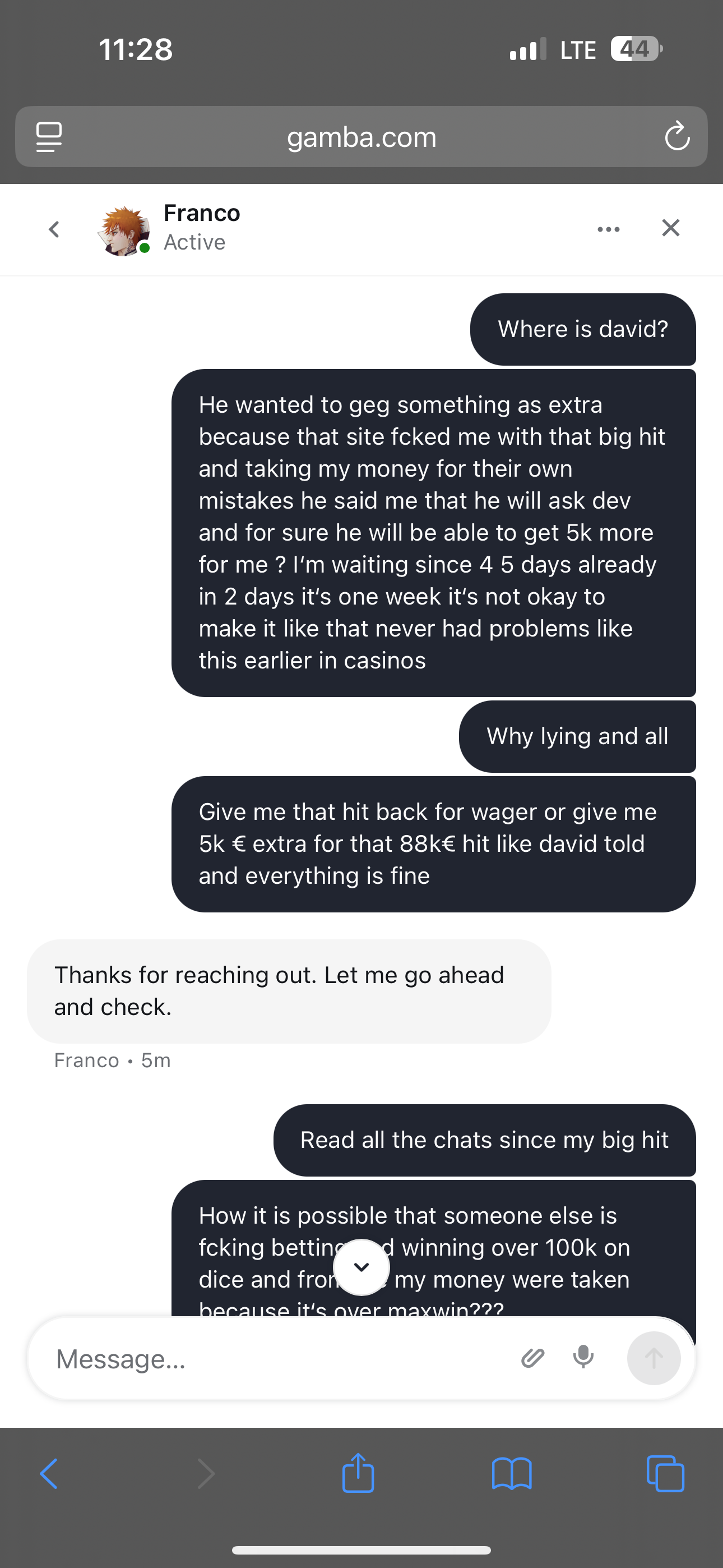
Task: Open the three-dot chat options menu
Action: coord(608,229)
